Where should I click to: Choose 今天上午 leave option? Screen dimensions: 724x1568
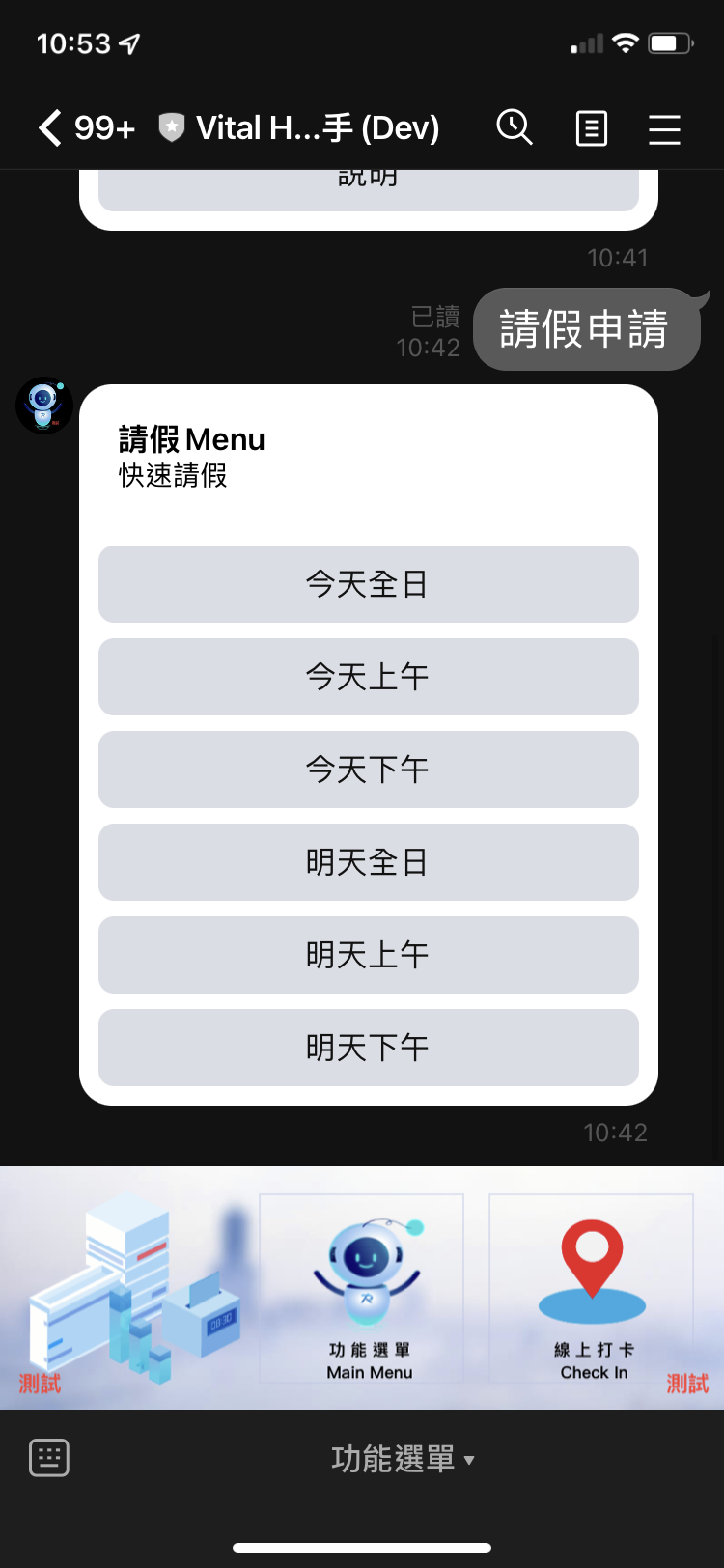(x=368, y=677)
